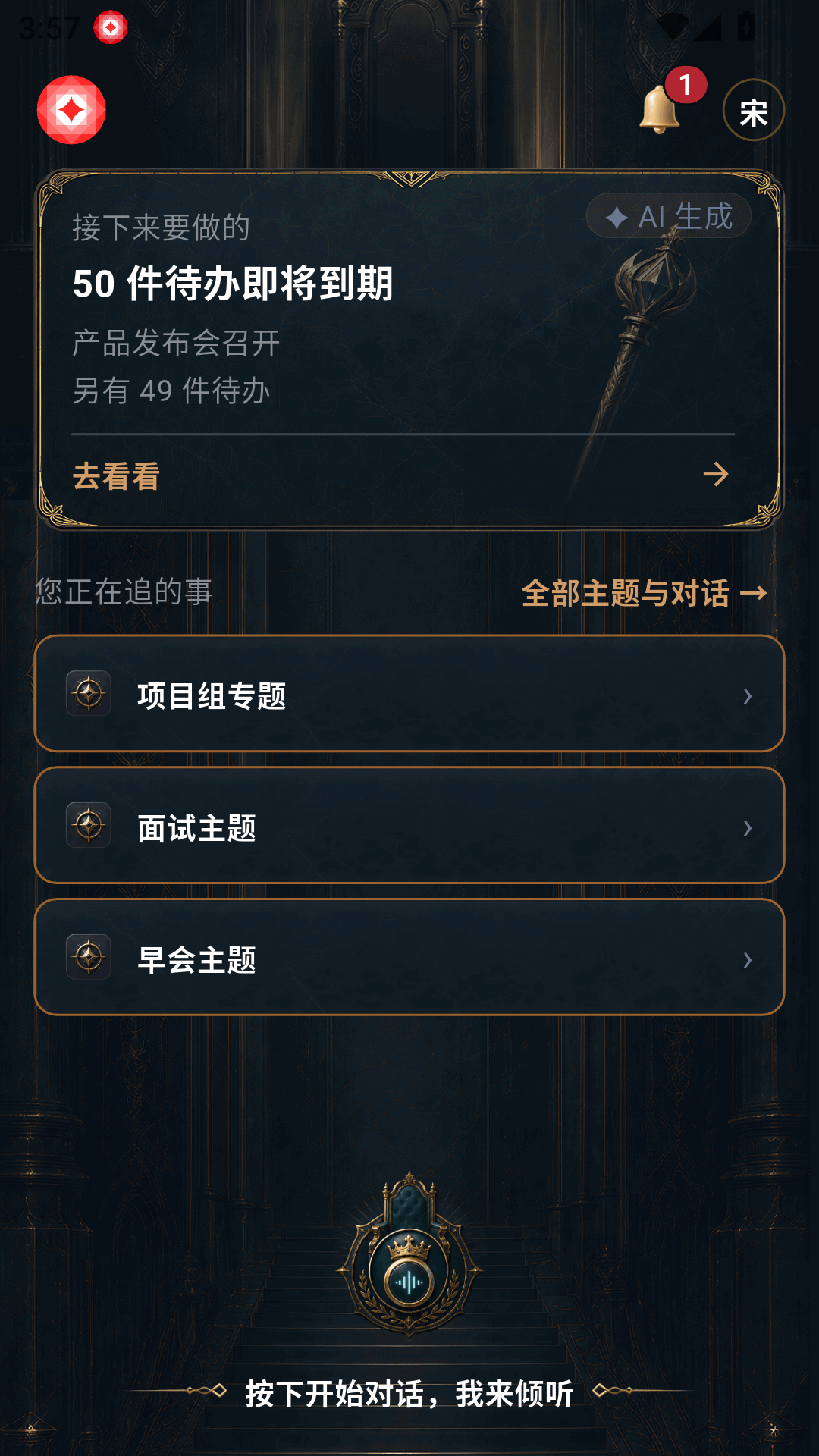The width and height of the screenshot is (819, 1456).
Task: Open the notifications bell
Action: tap(660, 110)
